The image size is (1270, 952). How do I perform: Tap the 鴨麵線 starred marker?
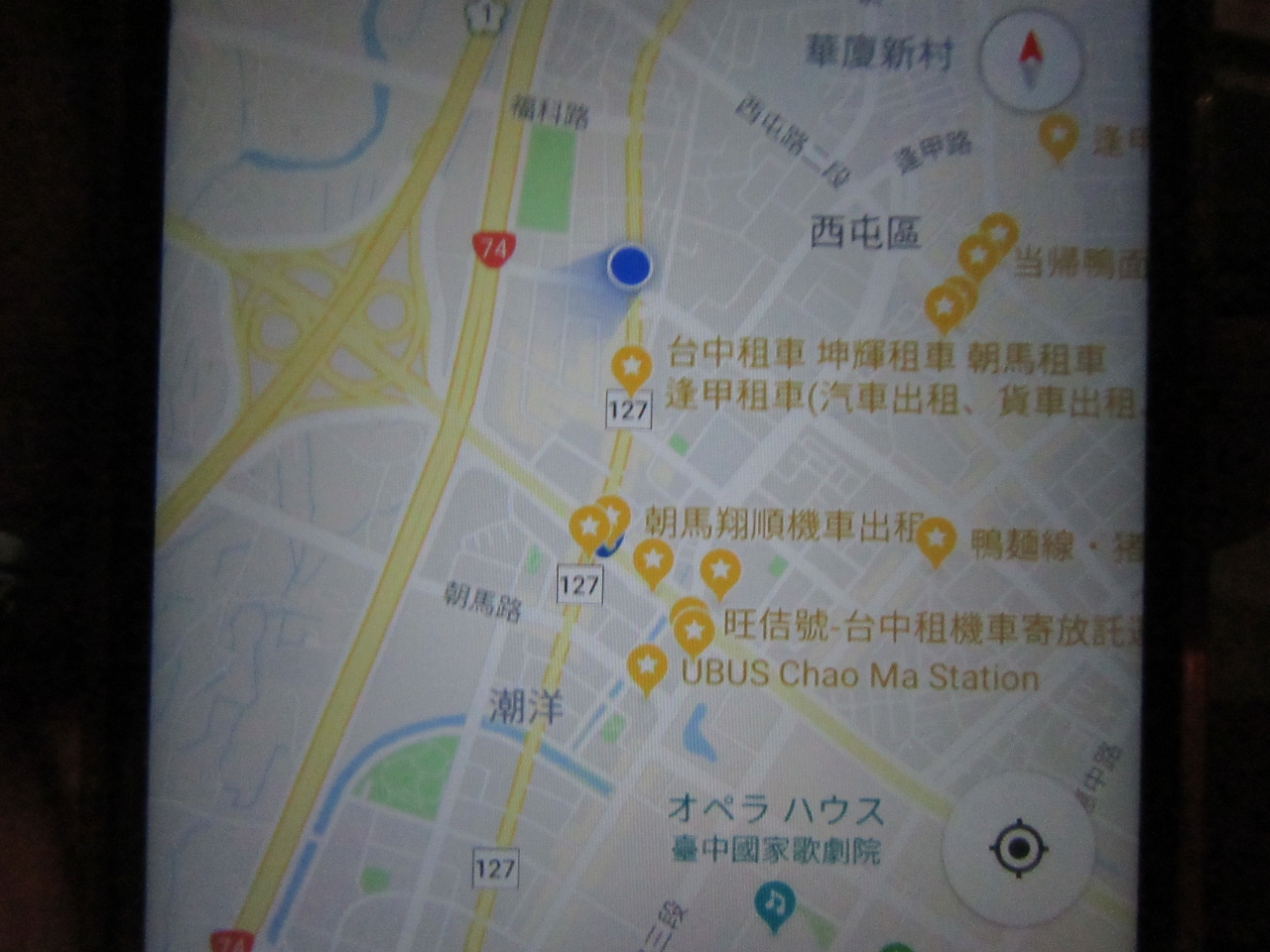[936, 540]
